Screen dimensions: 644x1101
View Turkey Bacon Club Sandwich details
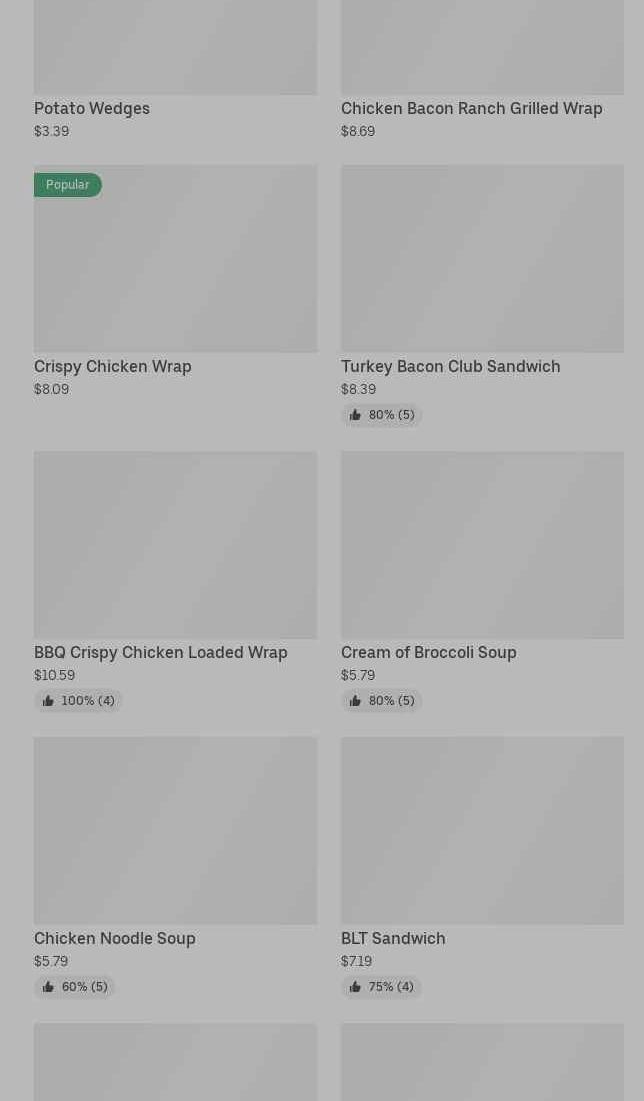pos(482,296)
